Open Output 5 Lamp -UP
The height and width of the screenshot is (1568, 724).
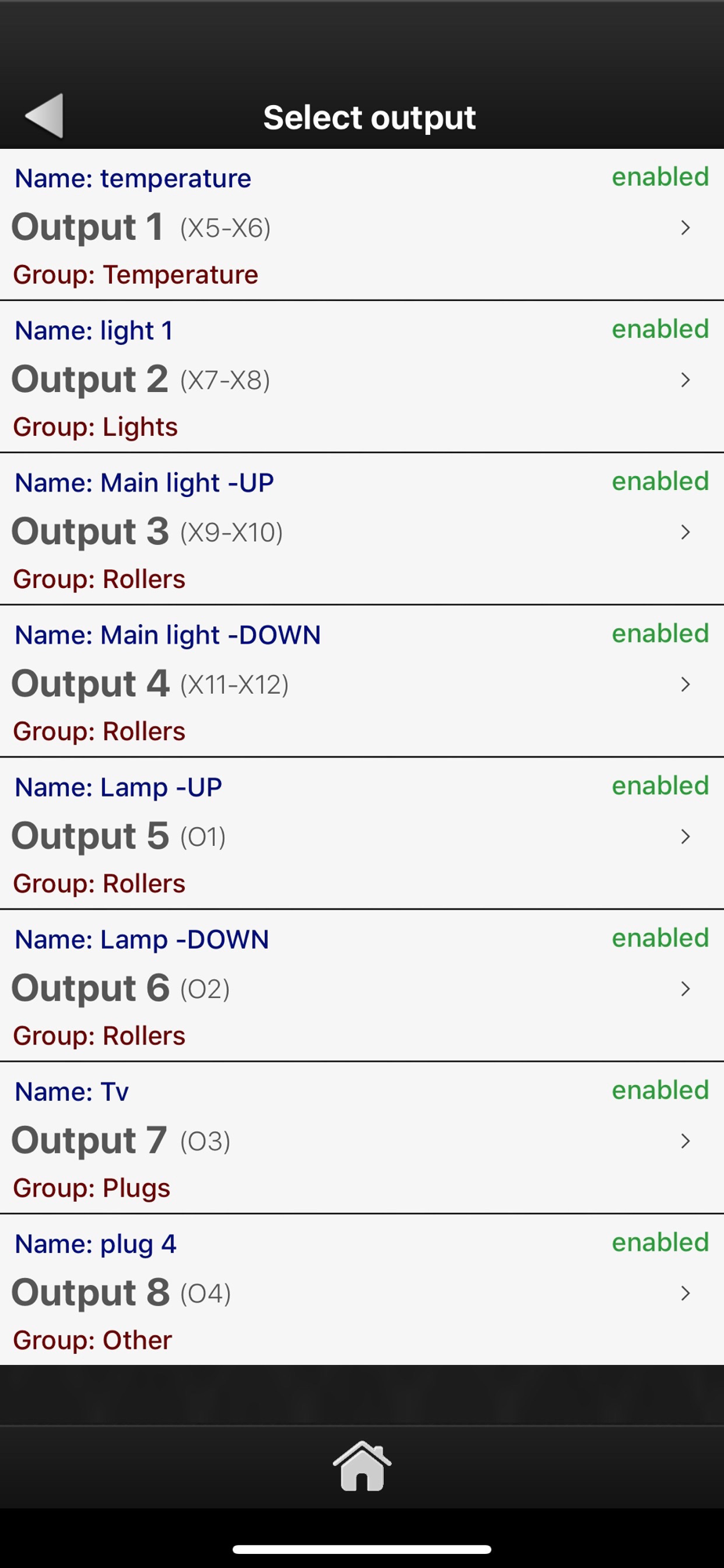click(x=362, y=833)
